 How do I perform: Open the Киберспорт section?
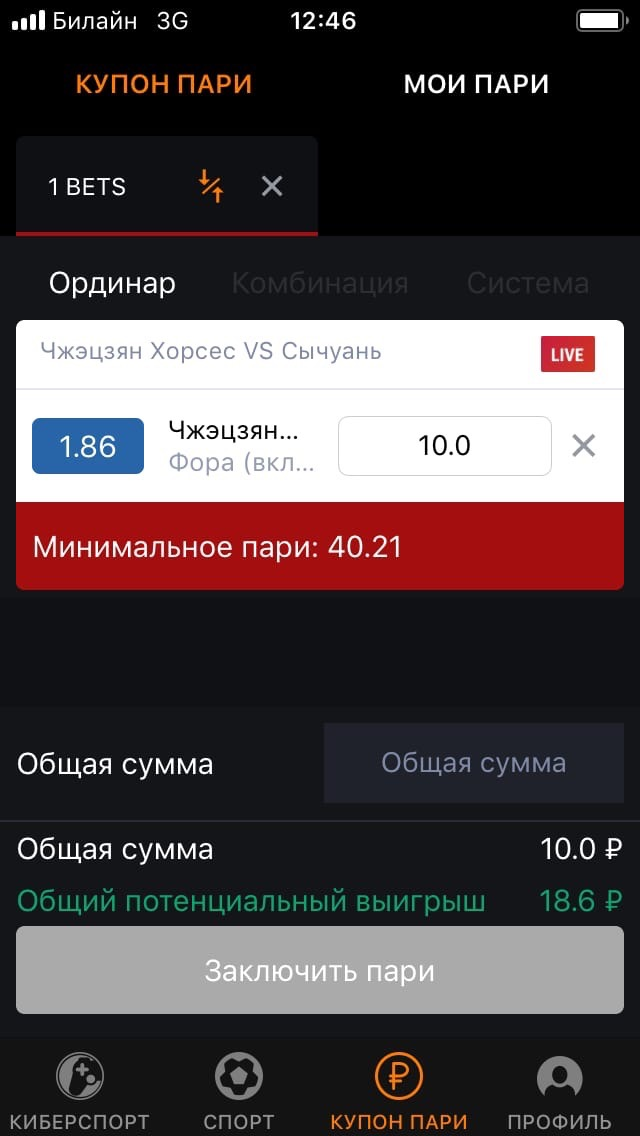click(79, 1092)
